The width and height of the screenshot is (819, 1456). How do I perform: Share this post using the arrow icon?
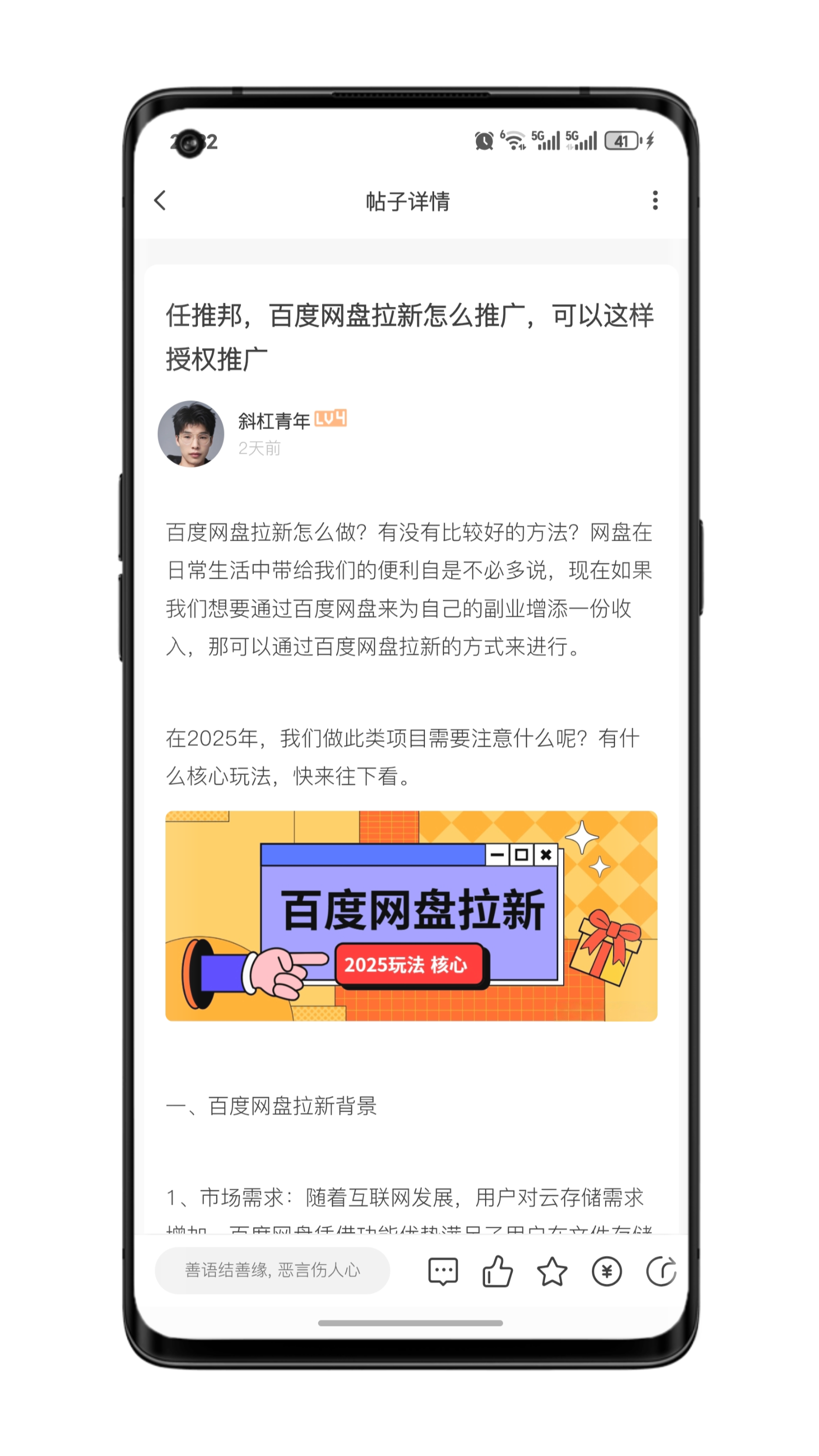coord(661,1271)
